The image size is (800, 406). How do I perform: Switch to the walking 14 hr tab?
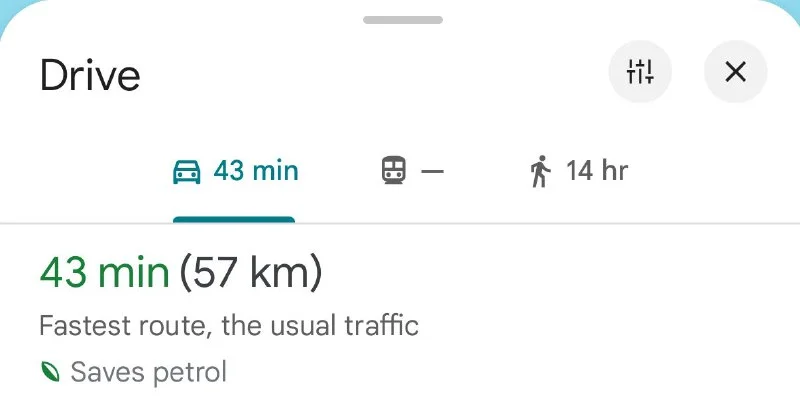click(x=578, y=171)
